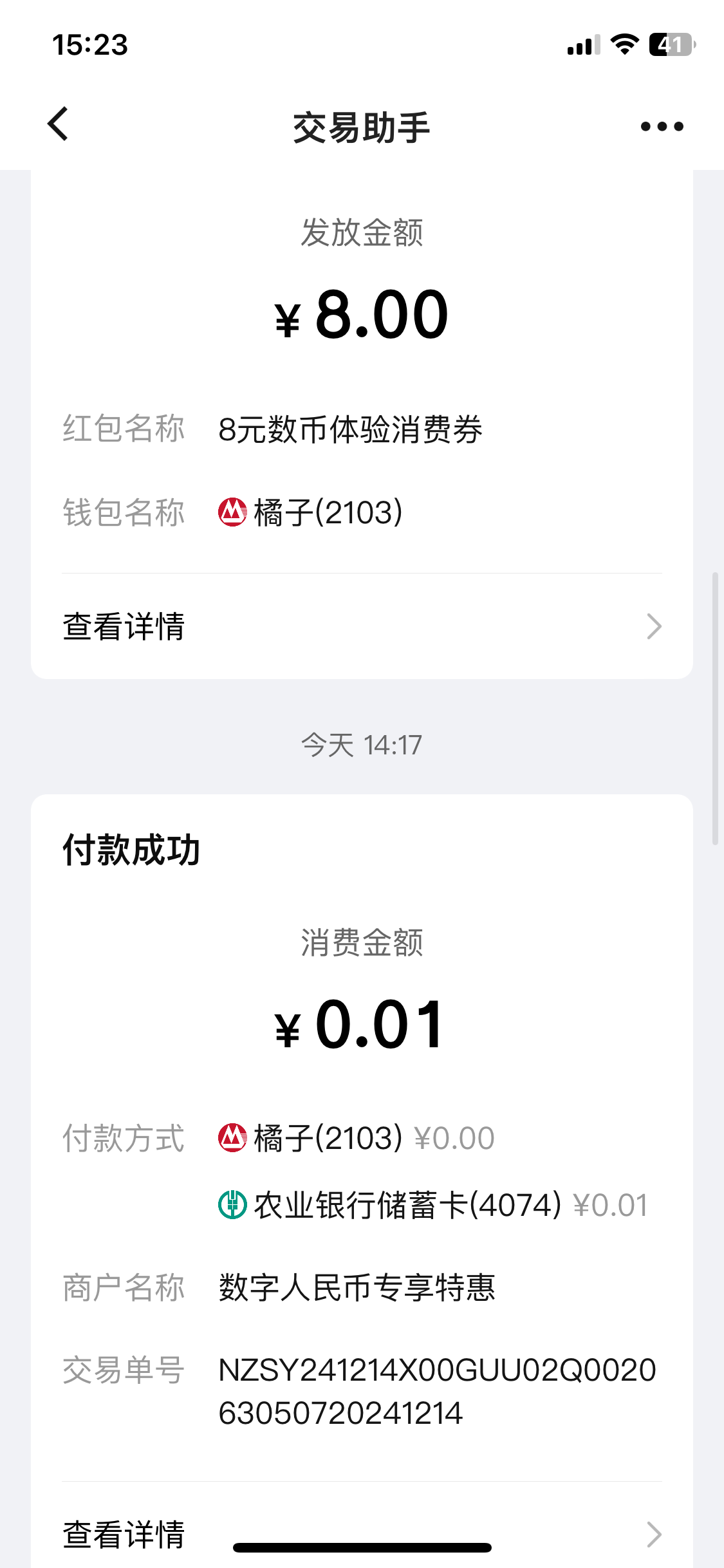The width and height of the screenshot is (724, 1568).
Task: Open the three-dot more options menu
Action: point(662,126)
